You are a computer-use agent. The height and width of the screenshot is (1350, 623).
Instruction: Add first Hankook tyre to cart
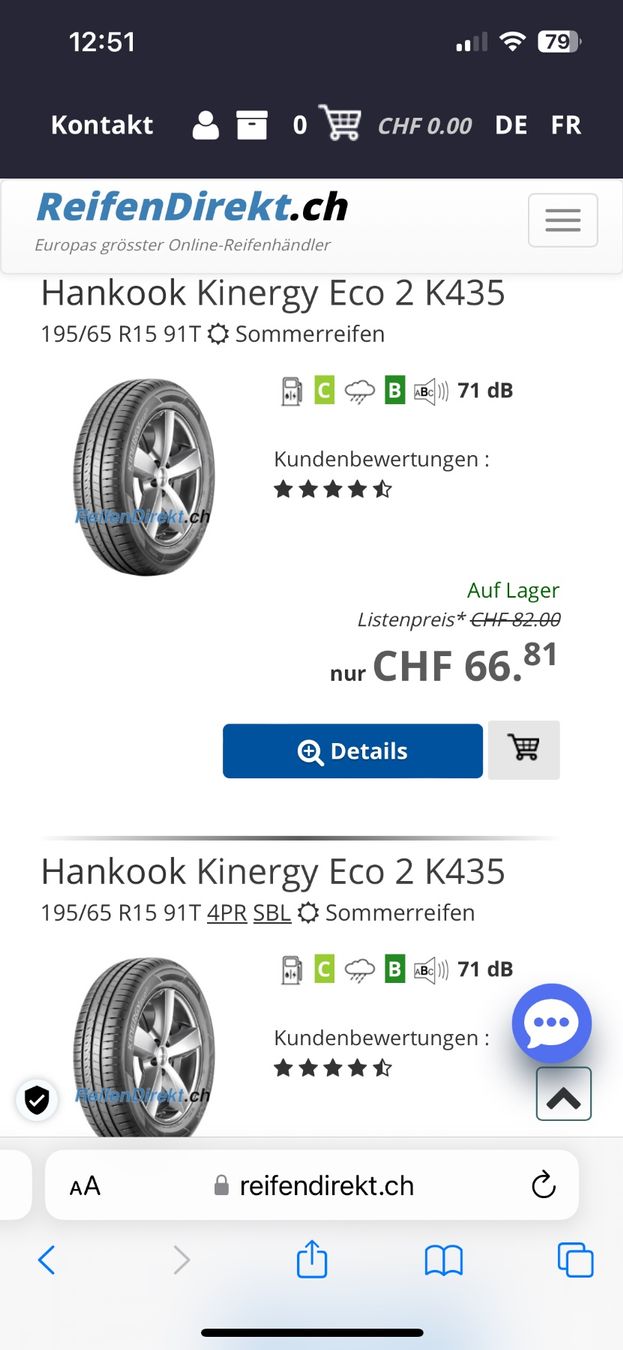(x=524, y=749)
